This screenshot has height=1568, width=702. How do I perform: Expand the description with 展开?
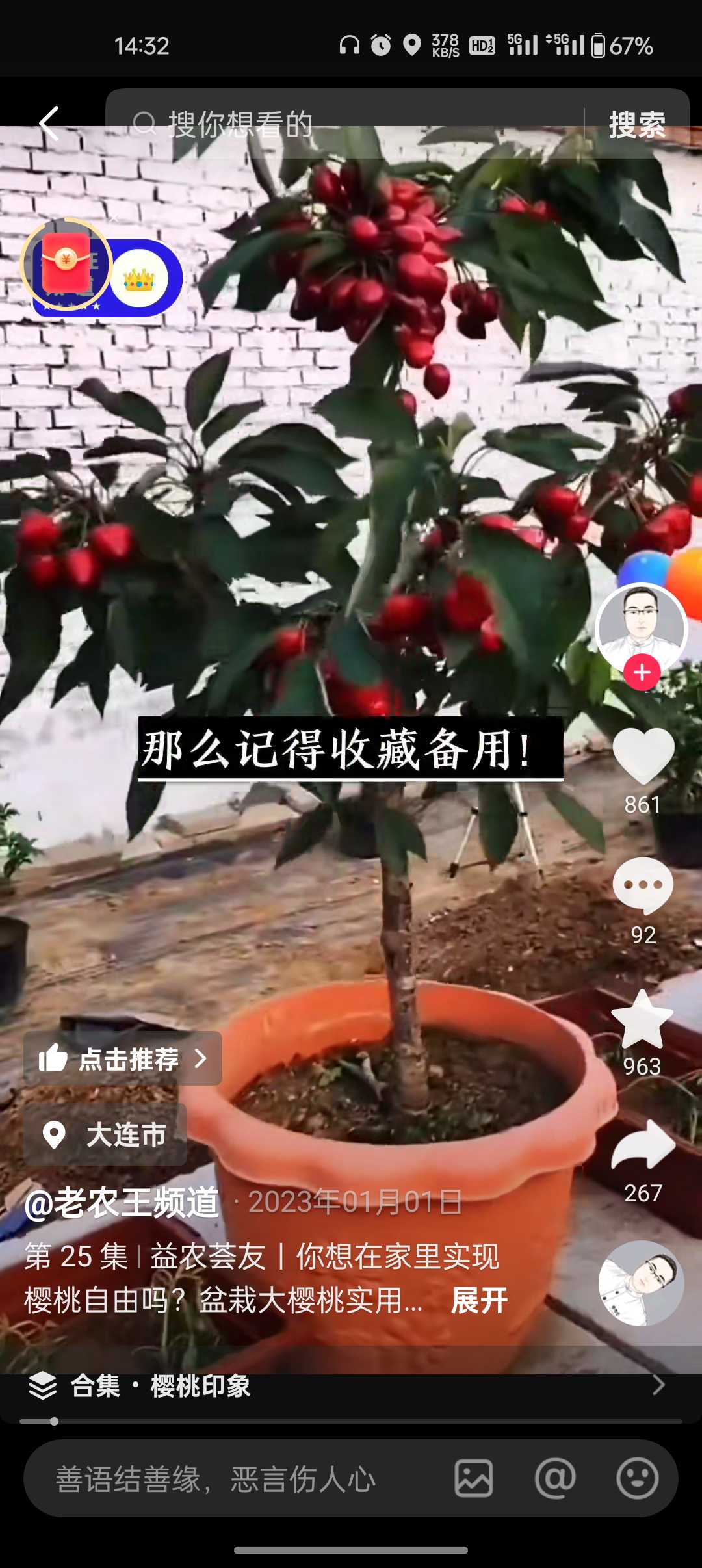click(x=479, y=1301)
